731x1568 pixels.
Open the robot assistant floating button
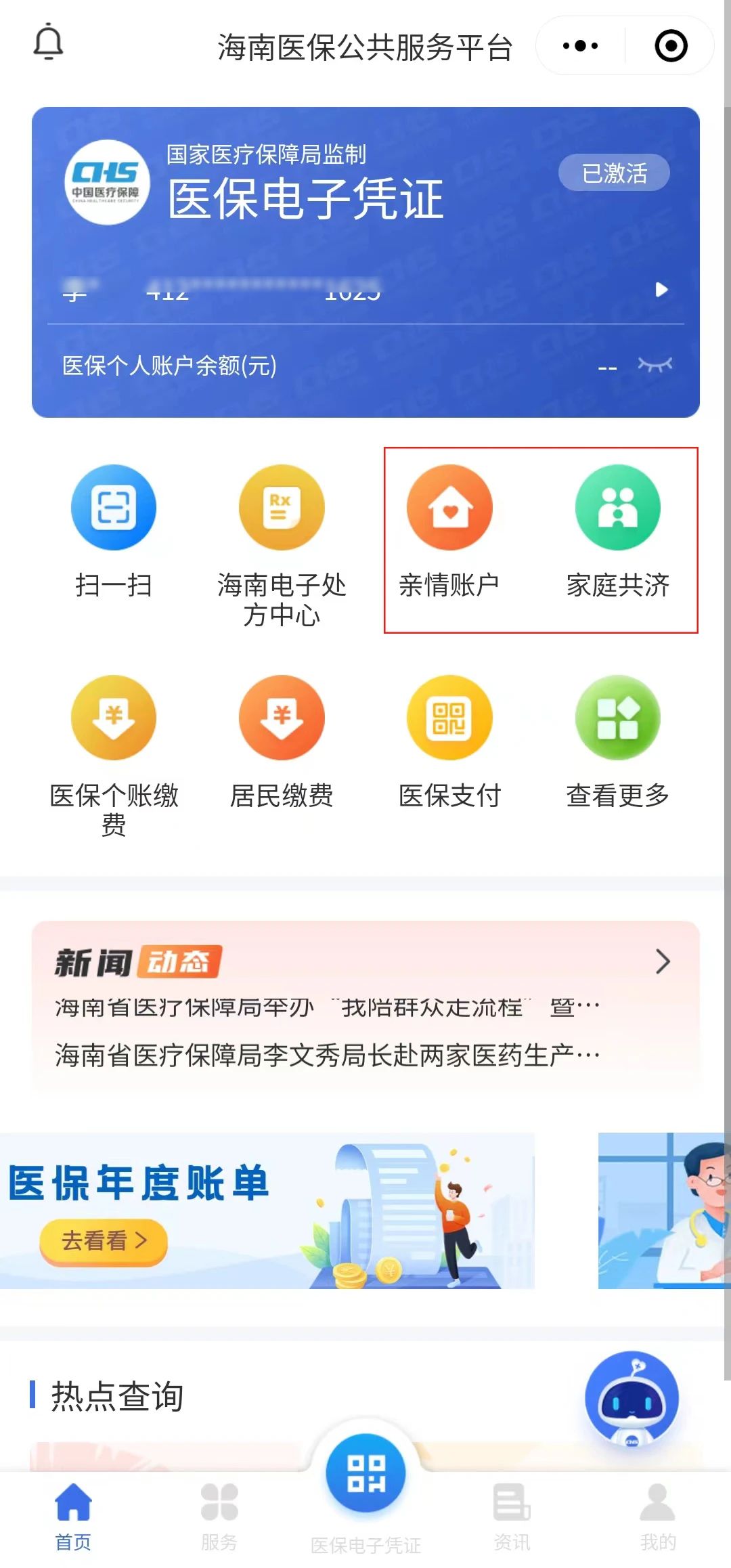(632, 1399)
